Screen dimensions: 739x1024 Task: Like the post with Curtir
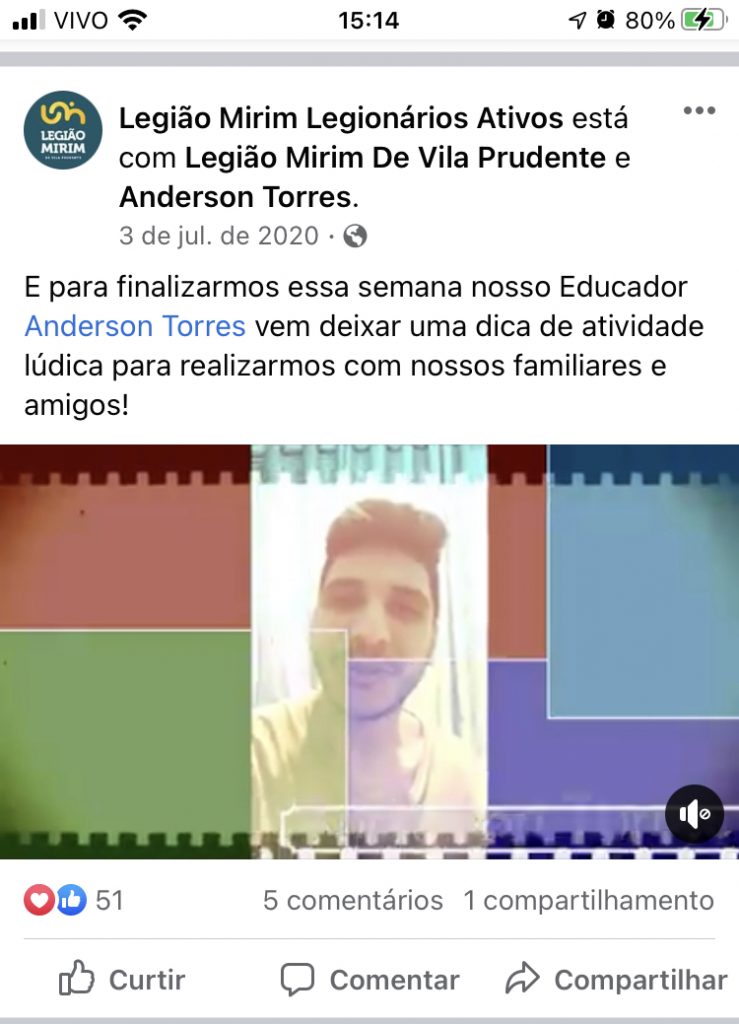122,980
